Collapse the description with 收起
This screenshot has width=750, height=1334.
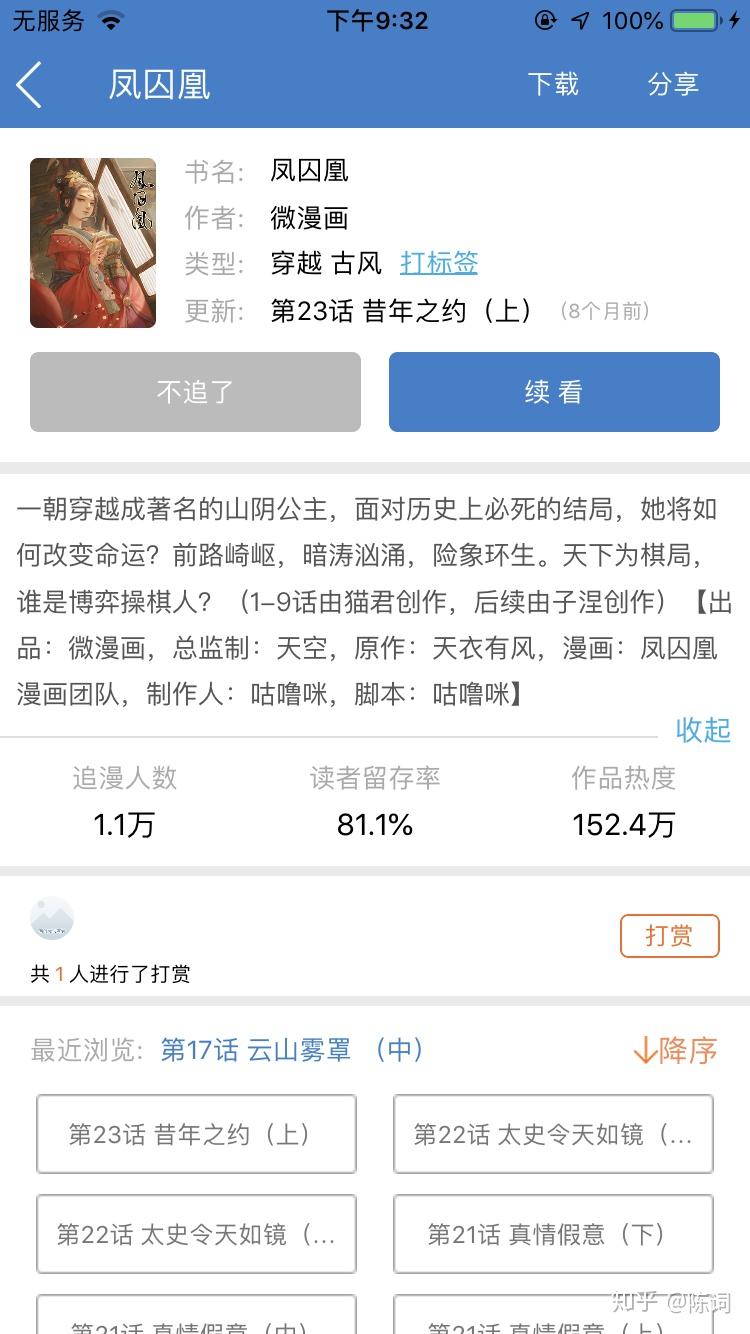[703, 730]
